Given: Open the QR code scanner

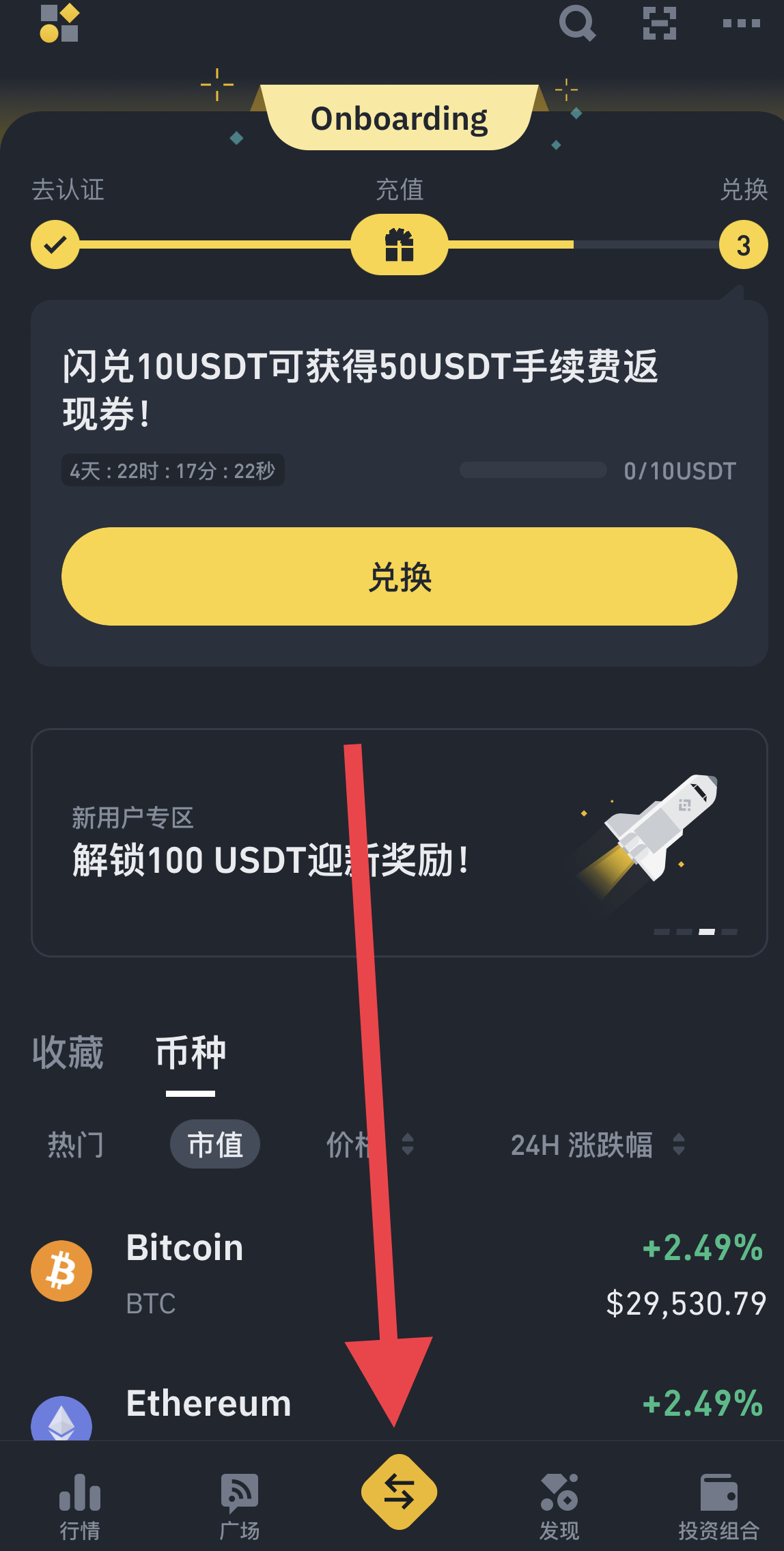Looking at the screenshot, I should pyautogui.click(x=659, y=24).
